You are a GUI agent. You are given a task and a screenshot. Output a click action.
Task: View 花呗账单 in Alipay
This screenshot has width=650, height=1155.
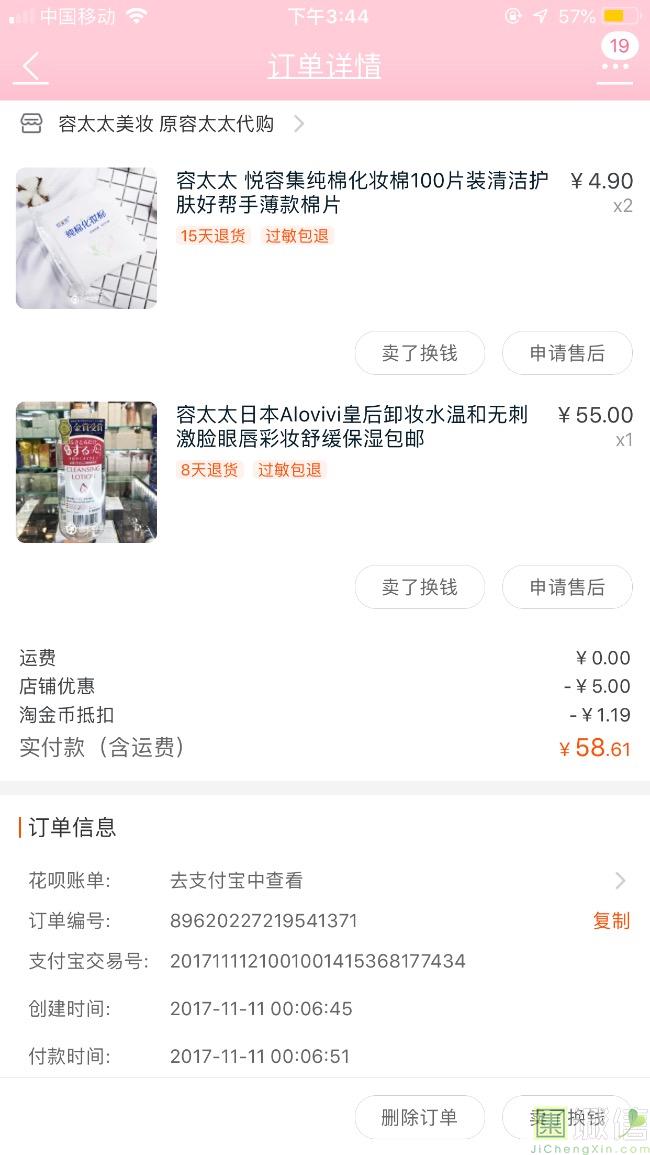point(400,881)
